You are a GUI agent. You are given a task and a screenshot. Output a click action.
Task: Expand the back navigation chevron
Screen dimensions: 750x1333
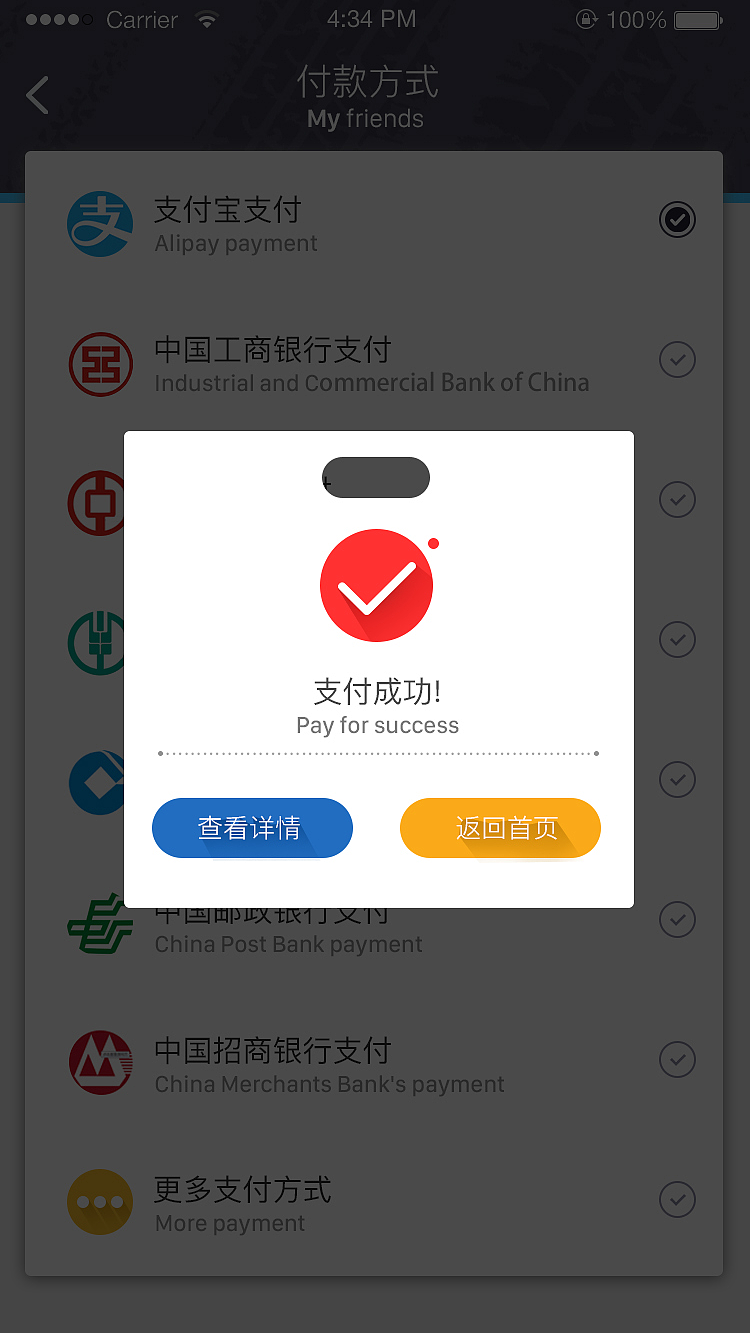pyautogui.click(x=36, y=95)
